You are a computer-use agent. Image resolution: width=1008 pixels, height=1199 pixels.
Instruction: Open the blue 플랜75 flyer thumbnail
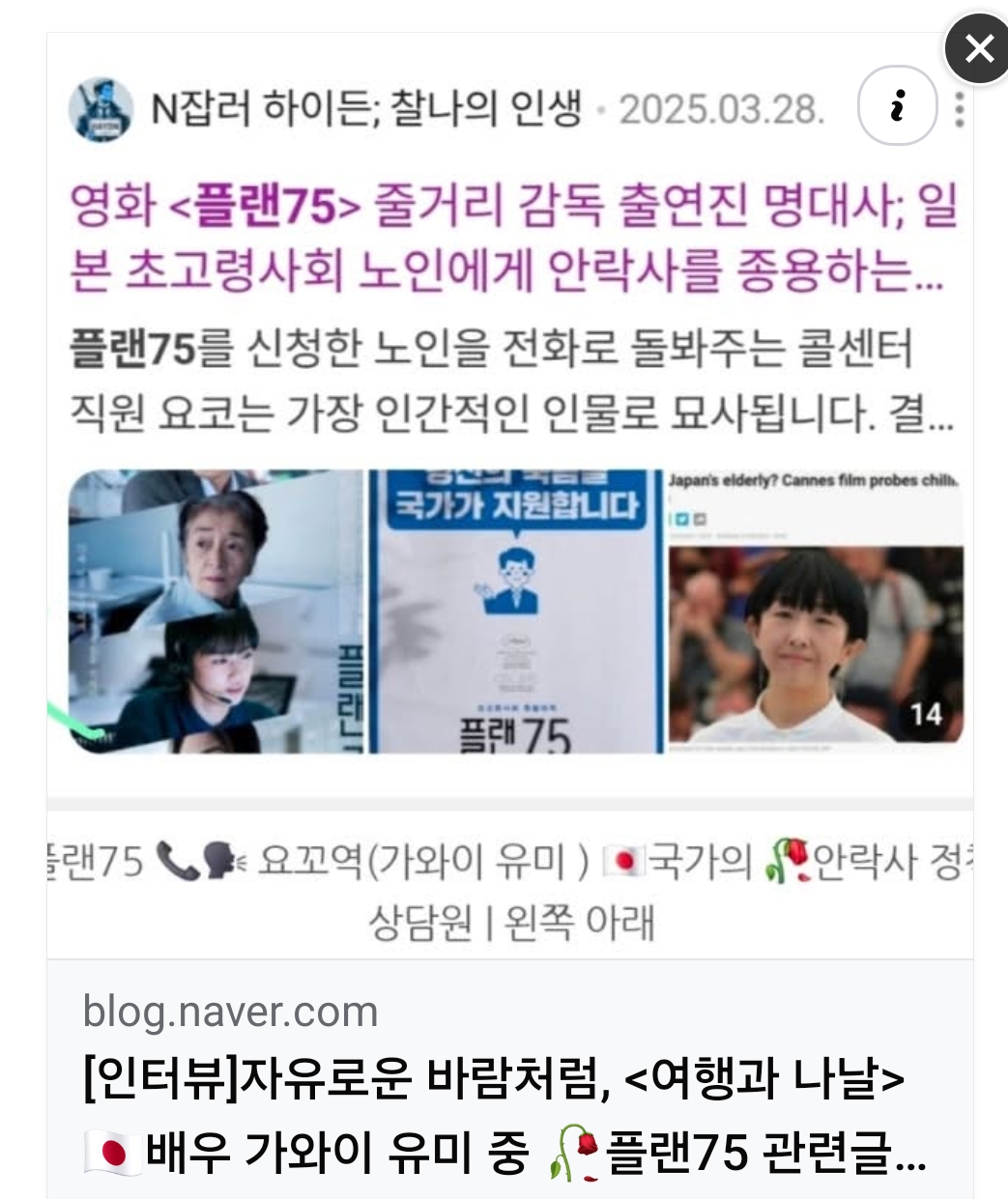pos(516,611)
